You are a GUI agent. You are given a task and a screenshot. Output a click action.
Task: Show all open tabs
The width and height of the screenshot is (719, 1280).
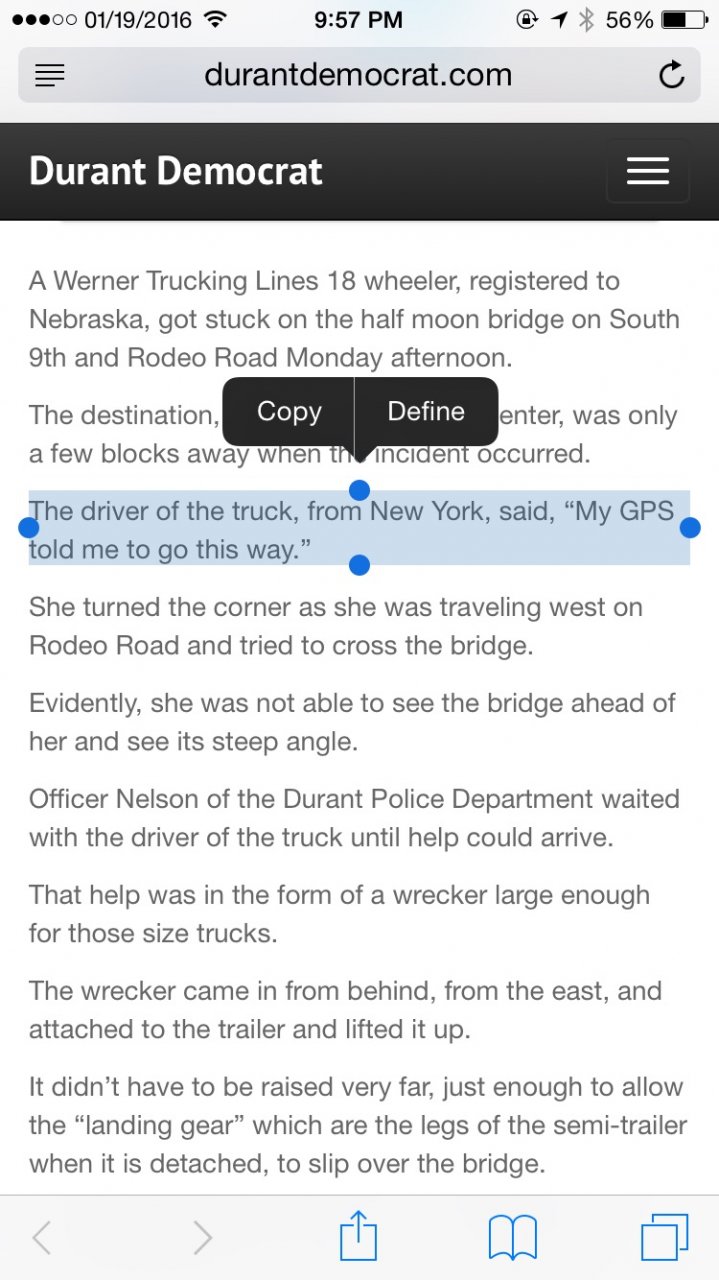[x=664, y=1238]
